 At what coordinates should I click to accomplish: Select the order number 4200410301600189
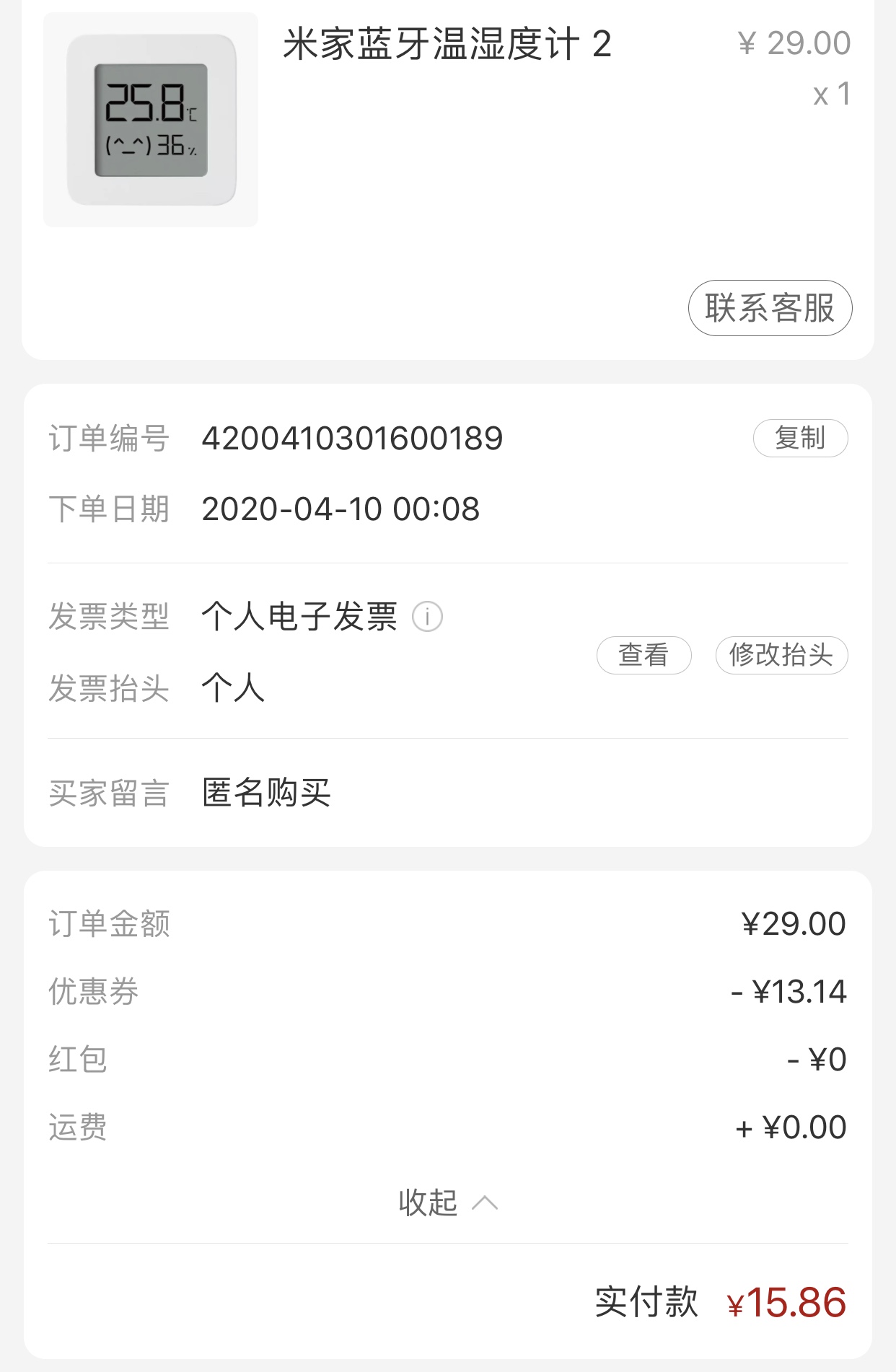(x=353, y=438)
